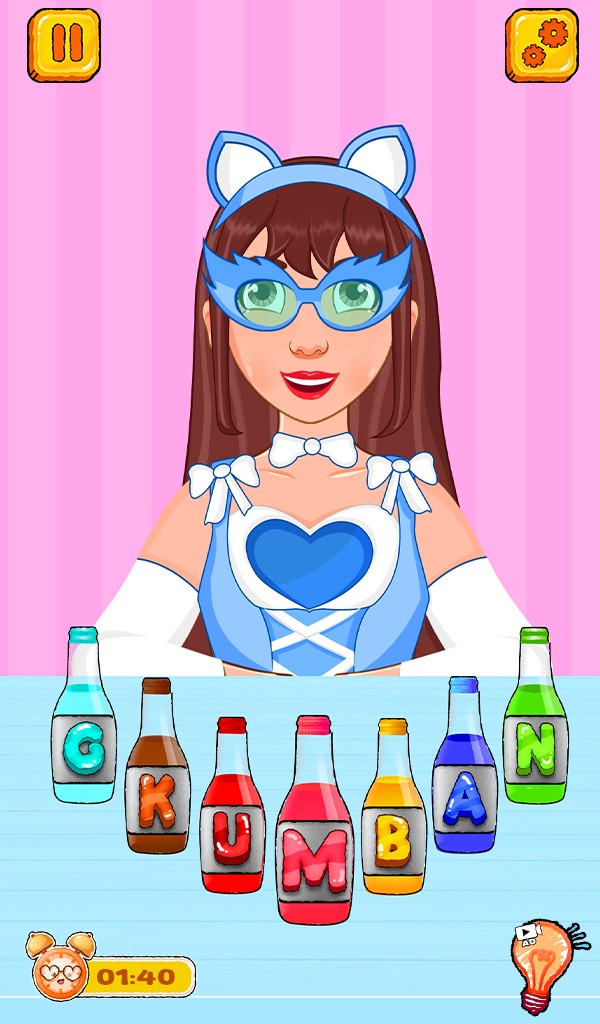This screenshot has width=600, height=1024.
Task: Open the settings gears
Action: [x=543, y=45]
